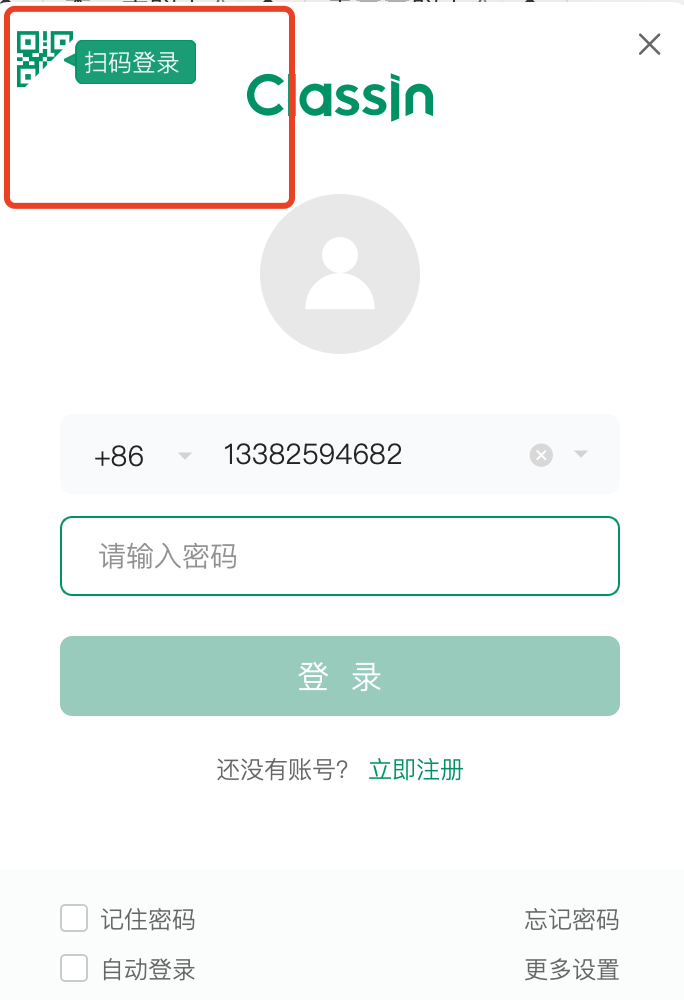
Task: Tap the 登录 login button
Action: click(x=340, y=676)
